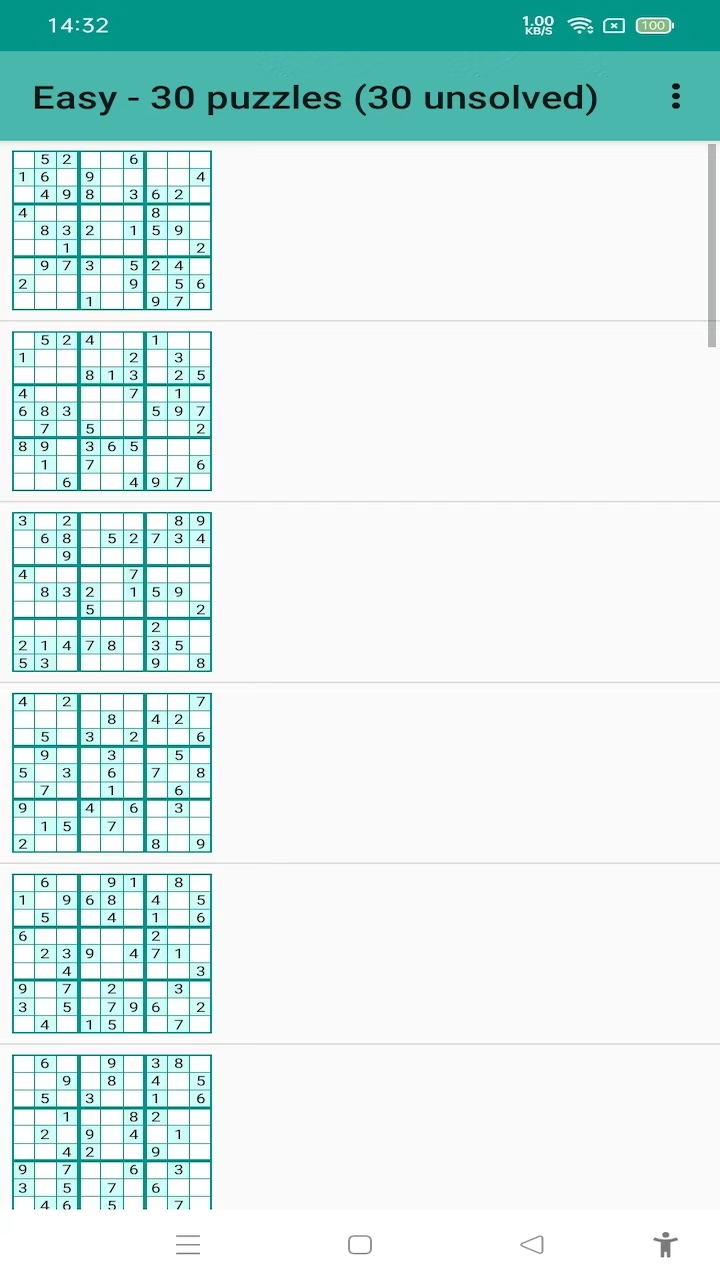Tap the empty area beside the first puzzle
720x1280 pixels.
click(450, 230)
